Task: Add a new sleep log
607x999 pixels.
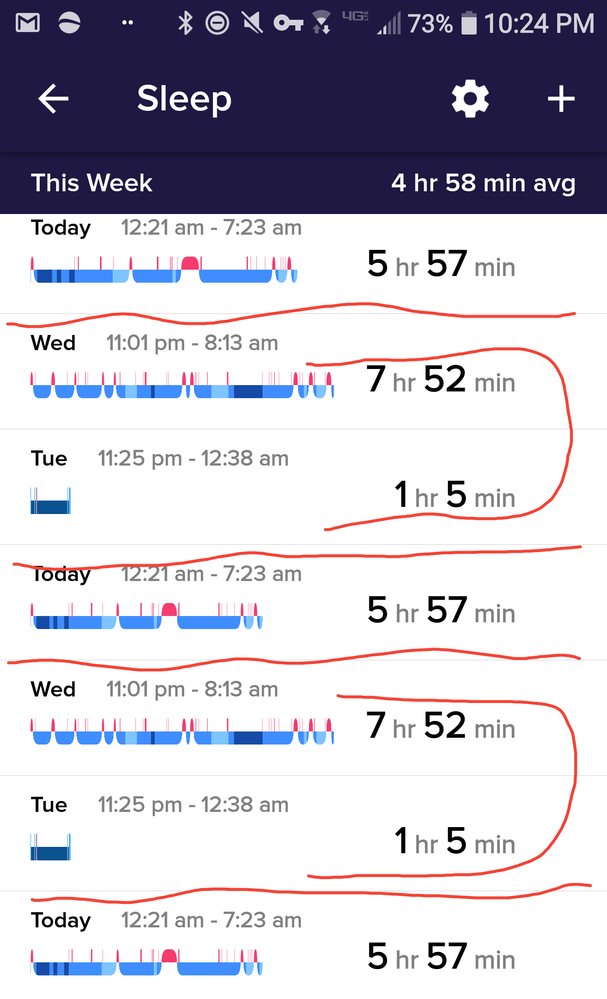Action: click(x=561, y=99)
